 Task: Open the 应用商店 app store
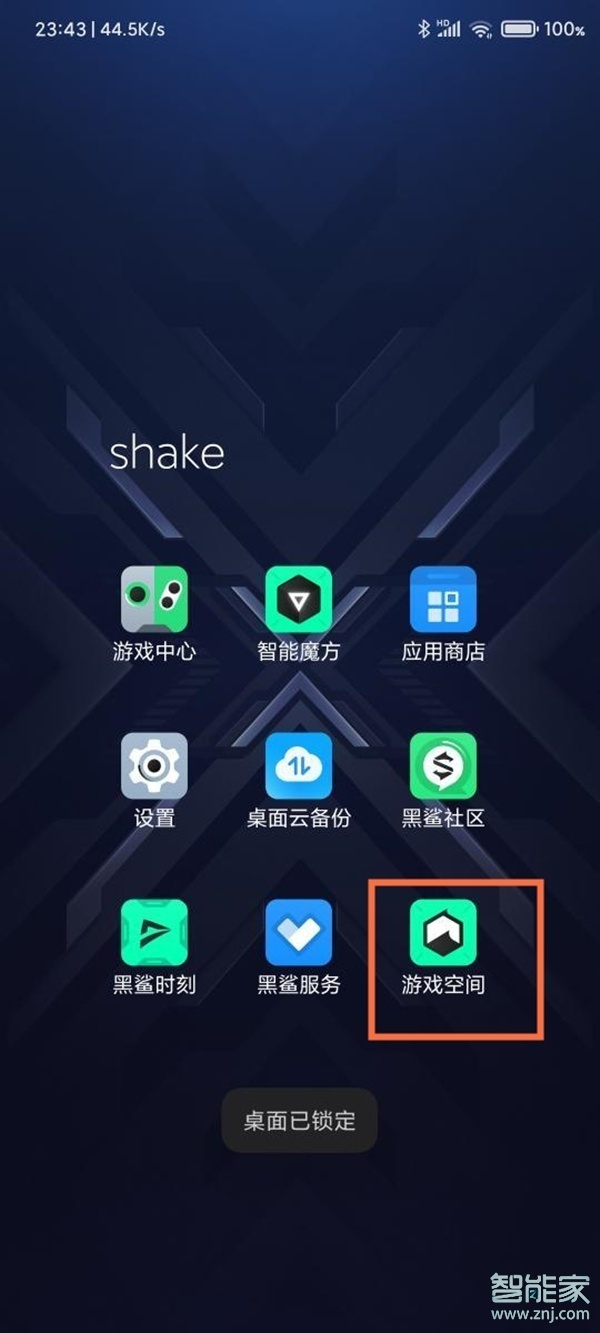443,600
